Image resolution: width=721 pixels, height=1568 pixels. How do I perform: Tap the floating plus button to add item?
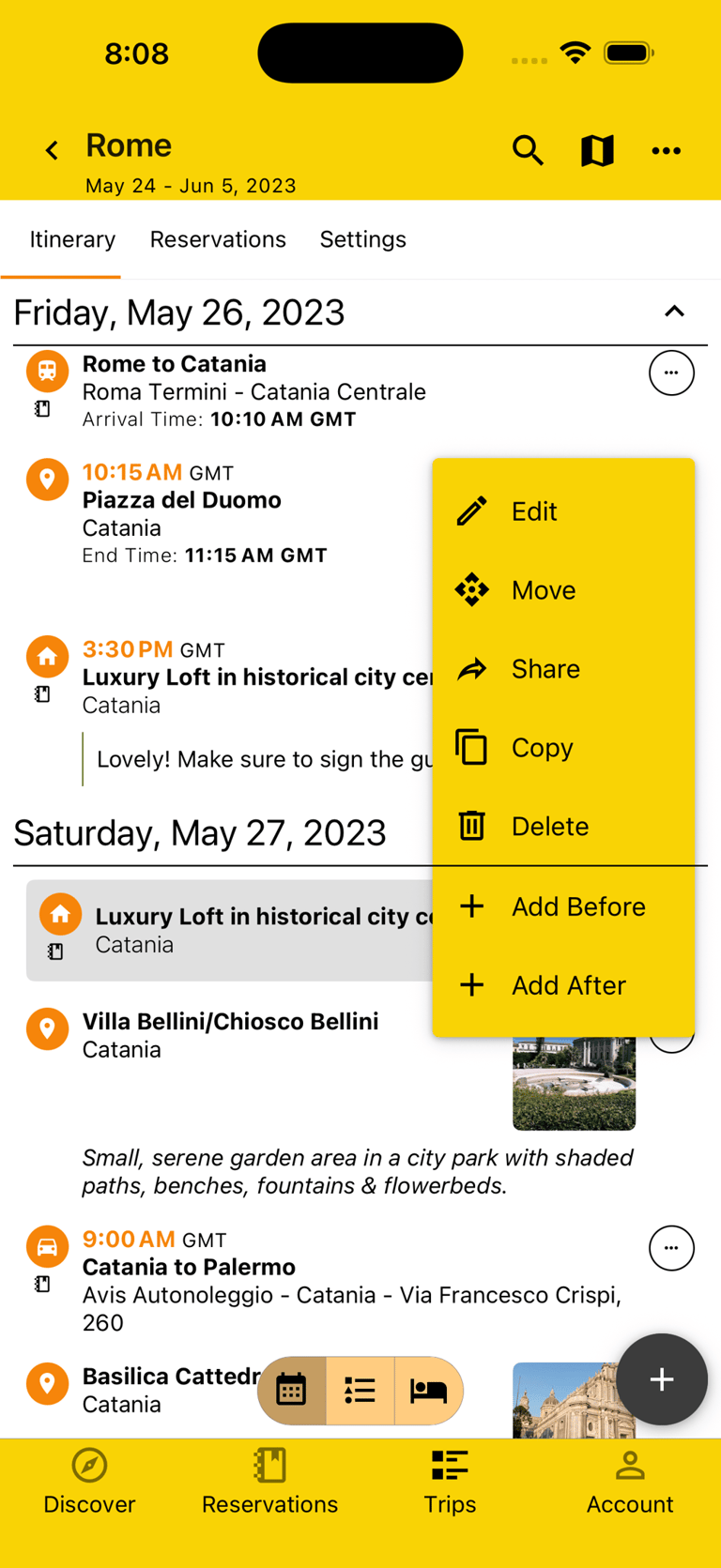point(662,1379)
